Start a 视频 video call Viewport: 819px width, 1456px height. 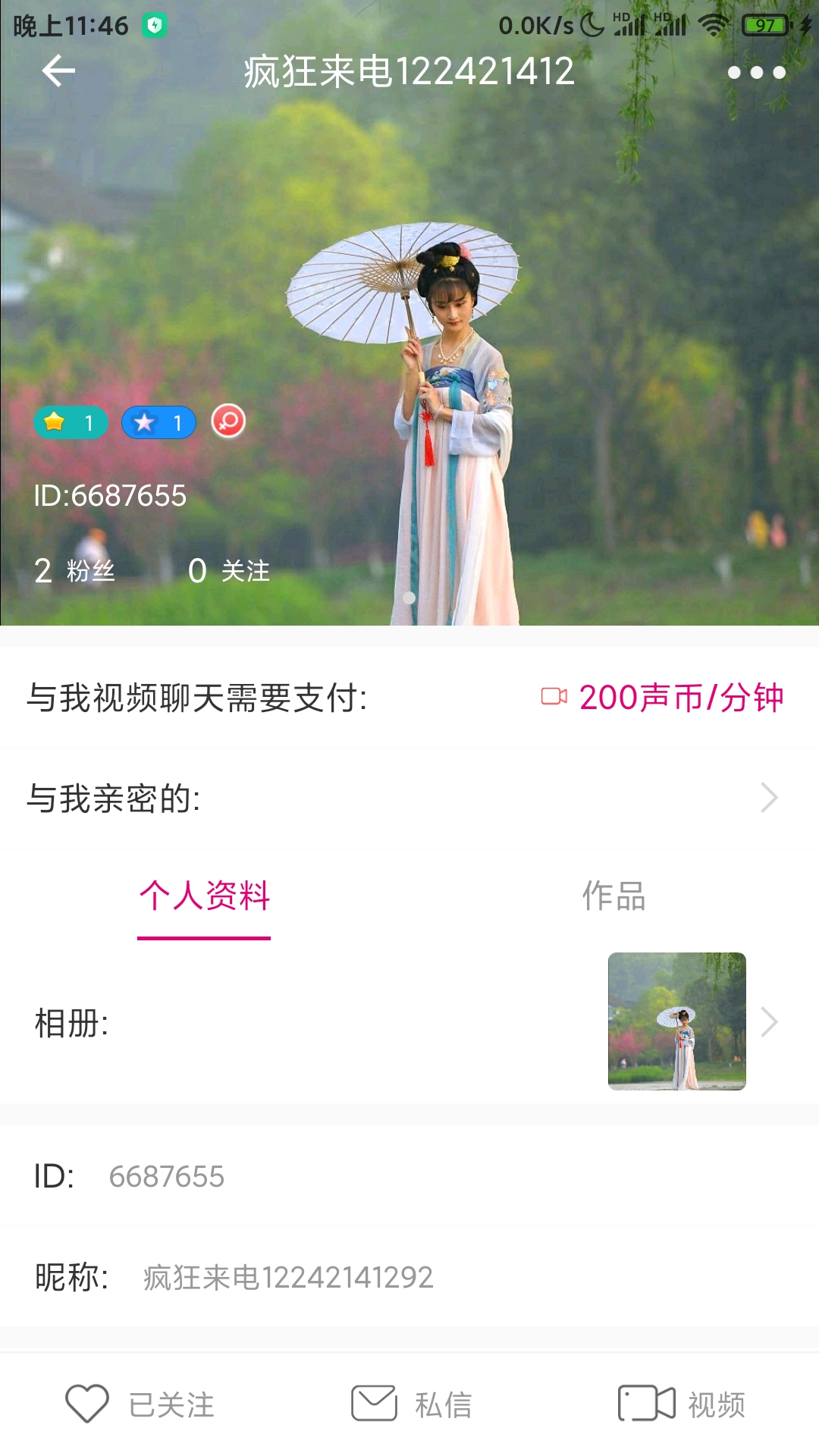[681, 1404]
